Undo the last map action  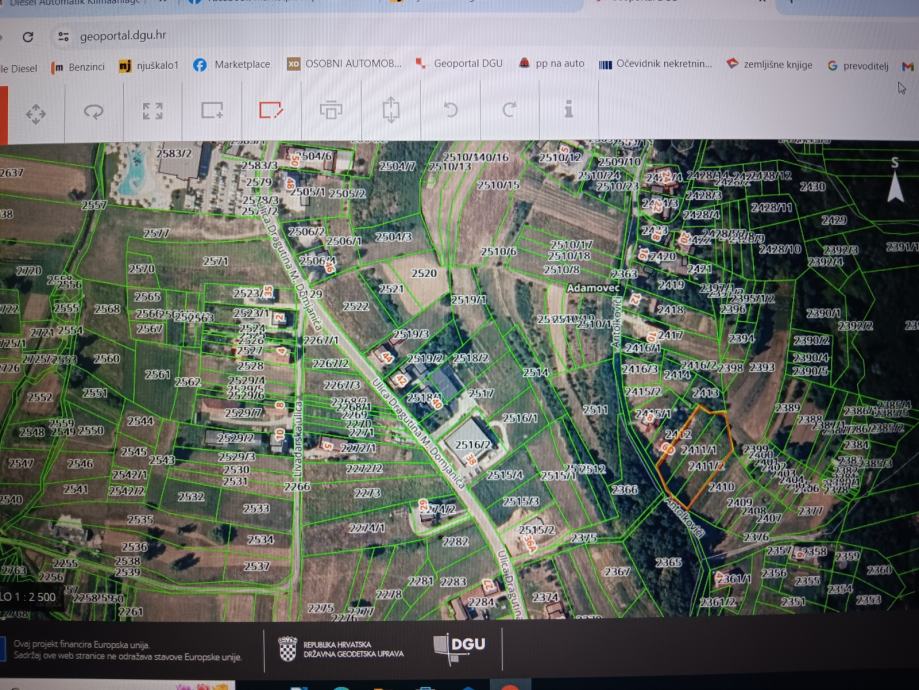coord(451,109)
